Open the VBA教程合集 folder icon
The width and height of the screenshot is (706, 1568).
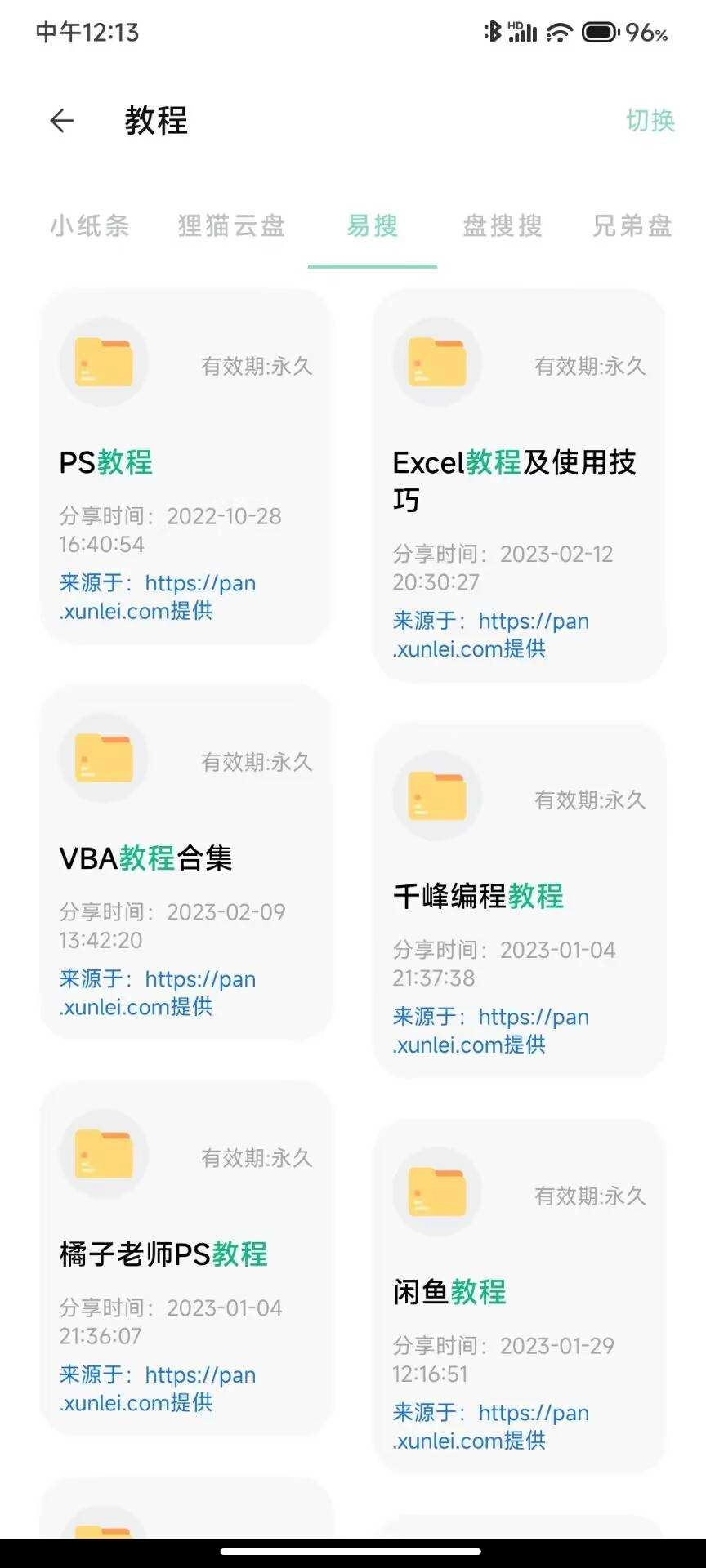tap(103, 758)
